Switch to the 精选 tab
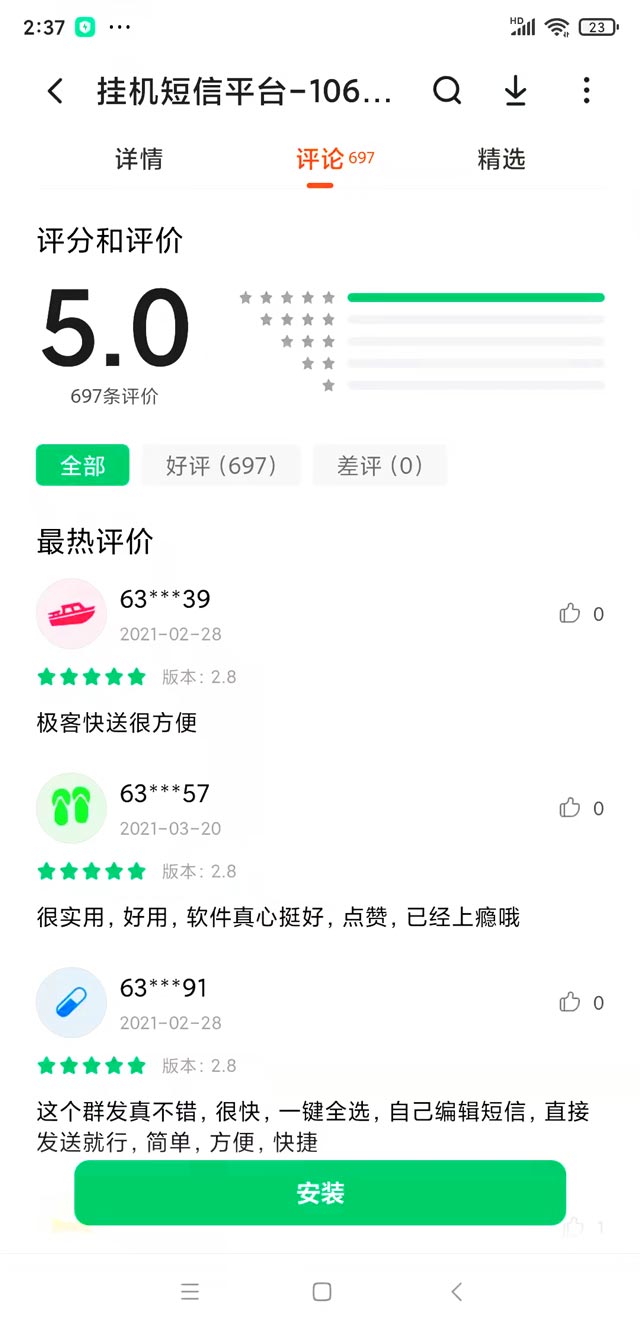 (501, 159)
